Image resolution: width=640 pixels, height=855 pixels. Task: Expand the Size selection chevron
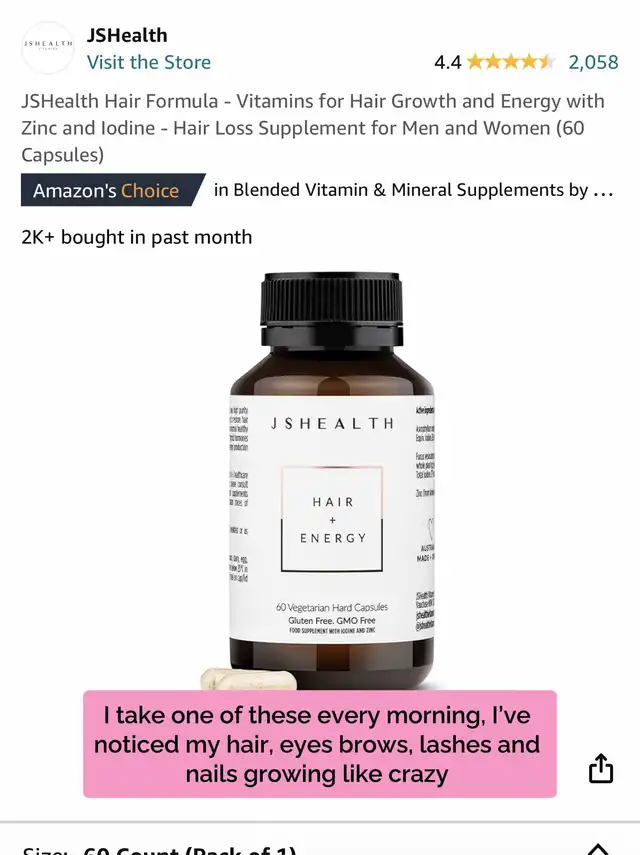pyautogui.click(x=598, y=848)
